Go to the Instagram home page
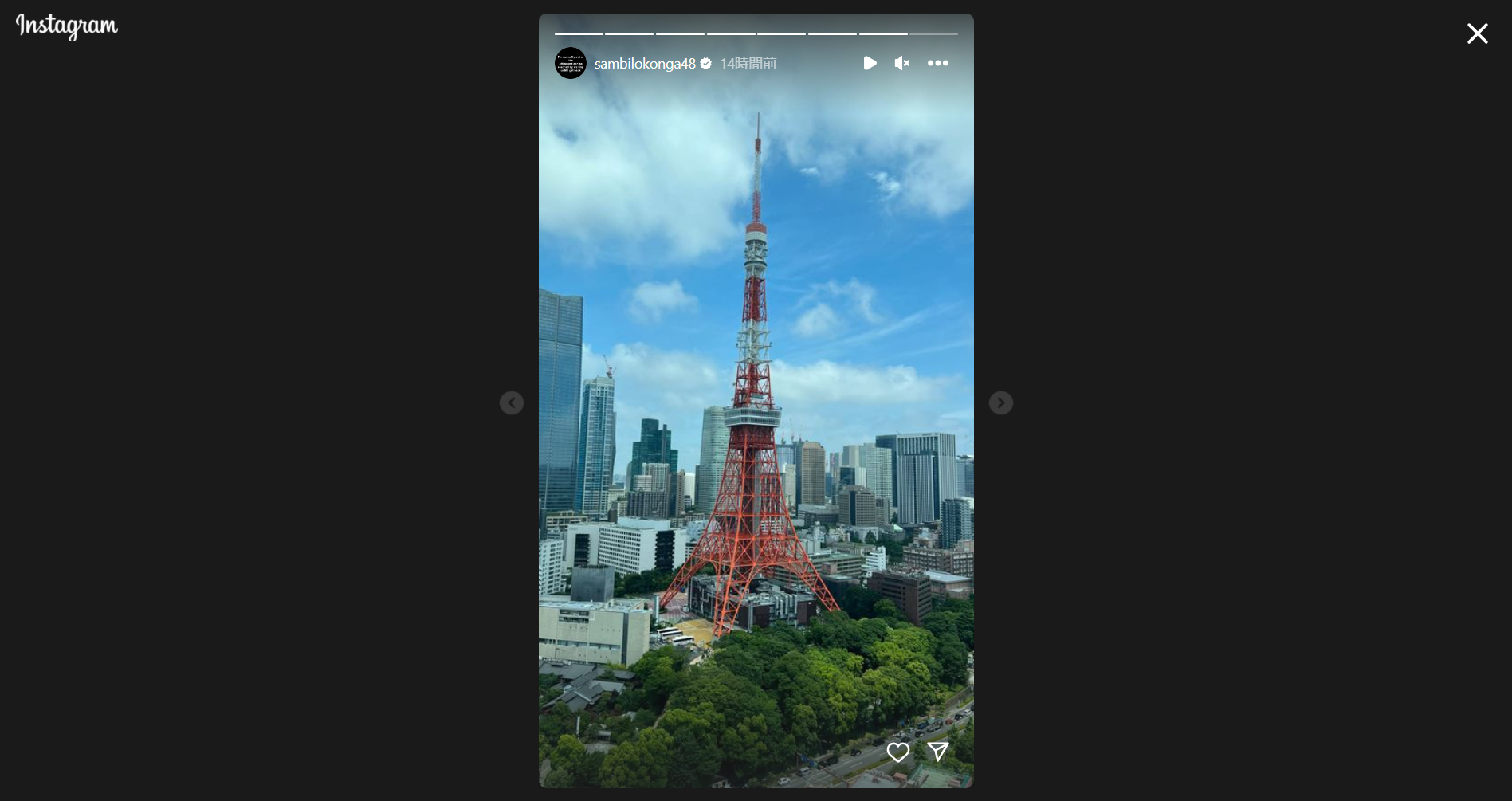 click(x=67, y=26)
